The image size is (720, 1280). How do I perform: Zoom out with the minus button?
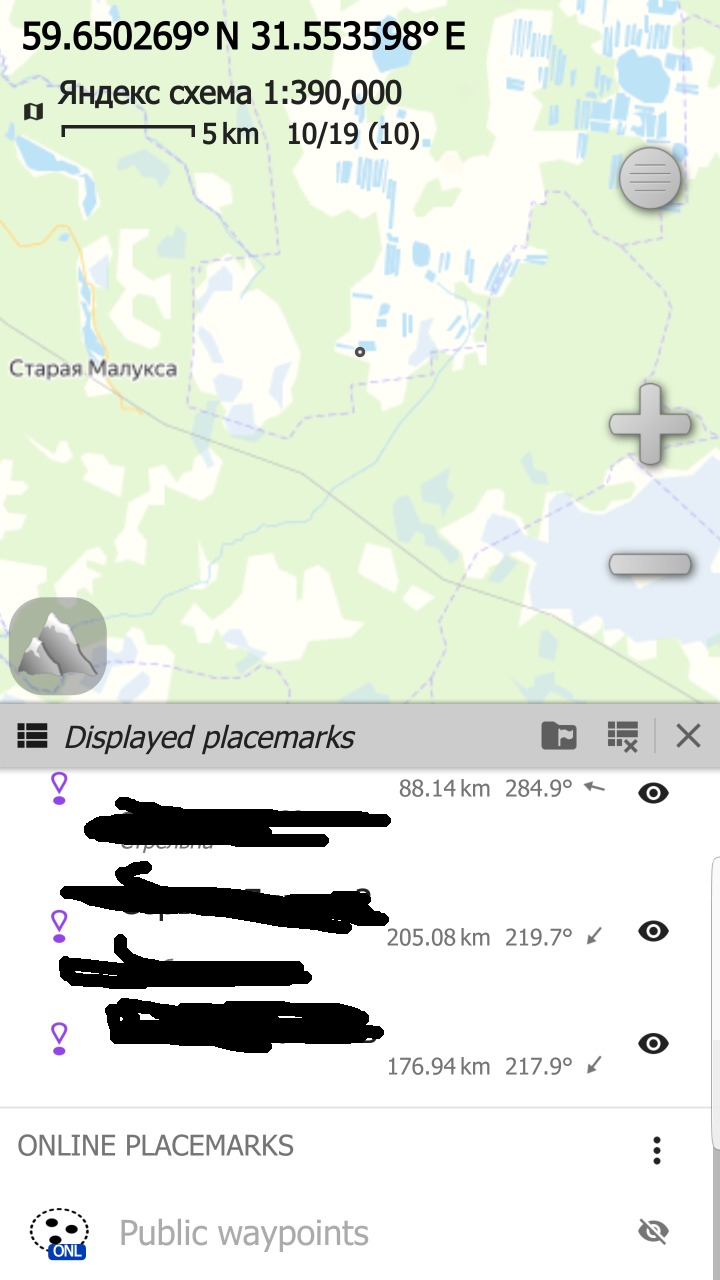click(x=650, y=564)
